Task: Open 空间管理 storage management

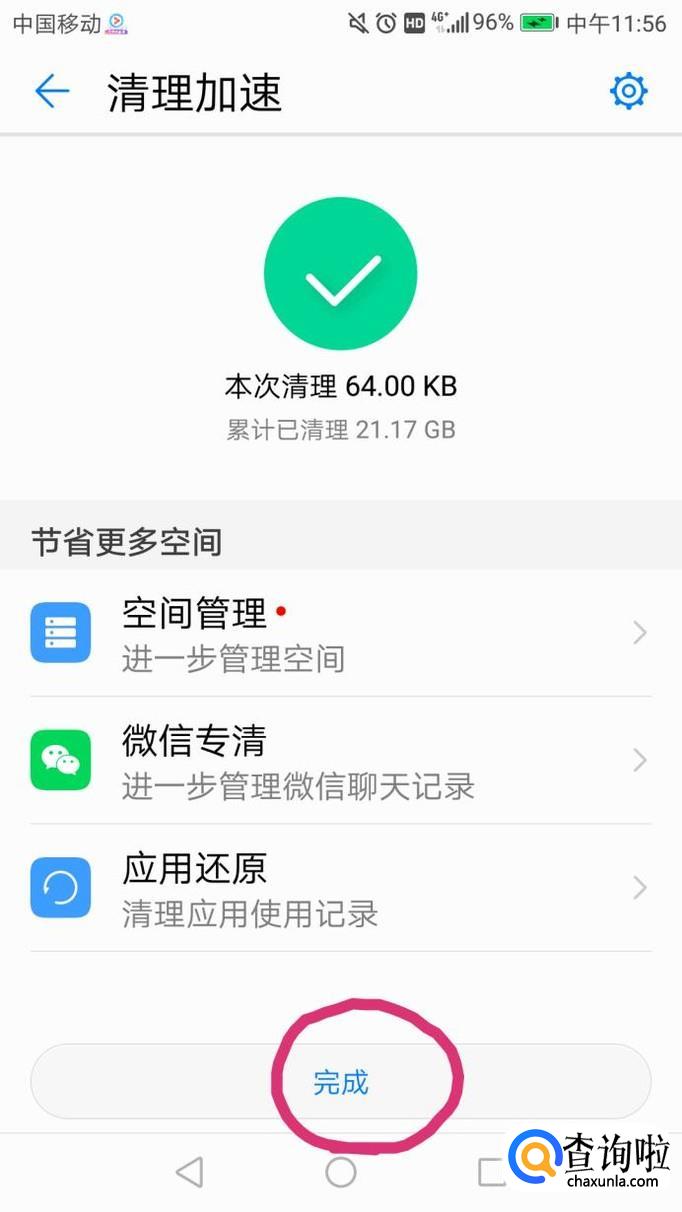Action: (x=340, y=633)
